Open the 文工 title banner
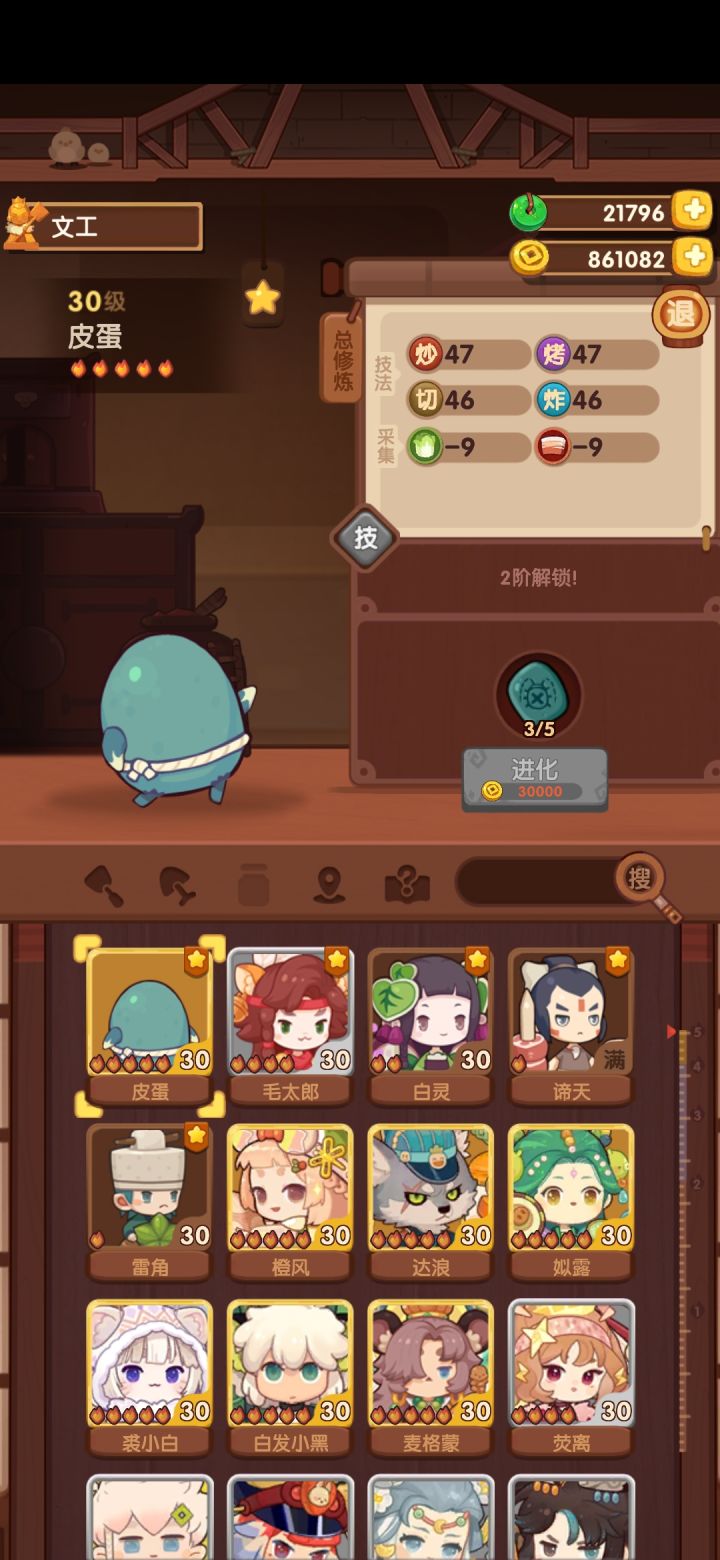The width and height of the screenshot is (720, 1560). click(x=103, y=226)
